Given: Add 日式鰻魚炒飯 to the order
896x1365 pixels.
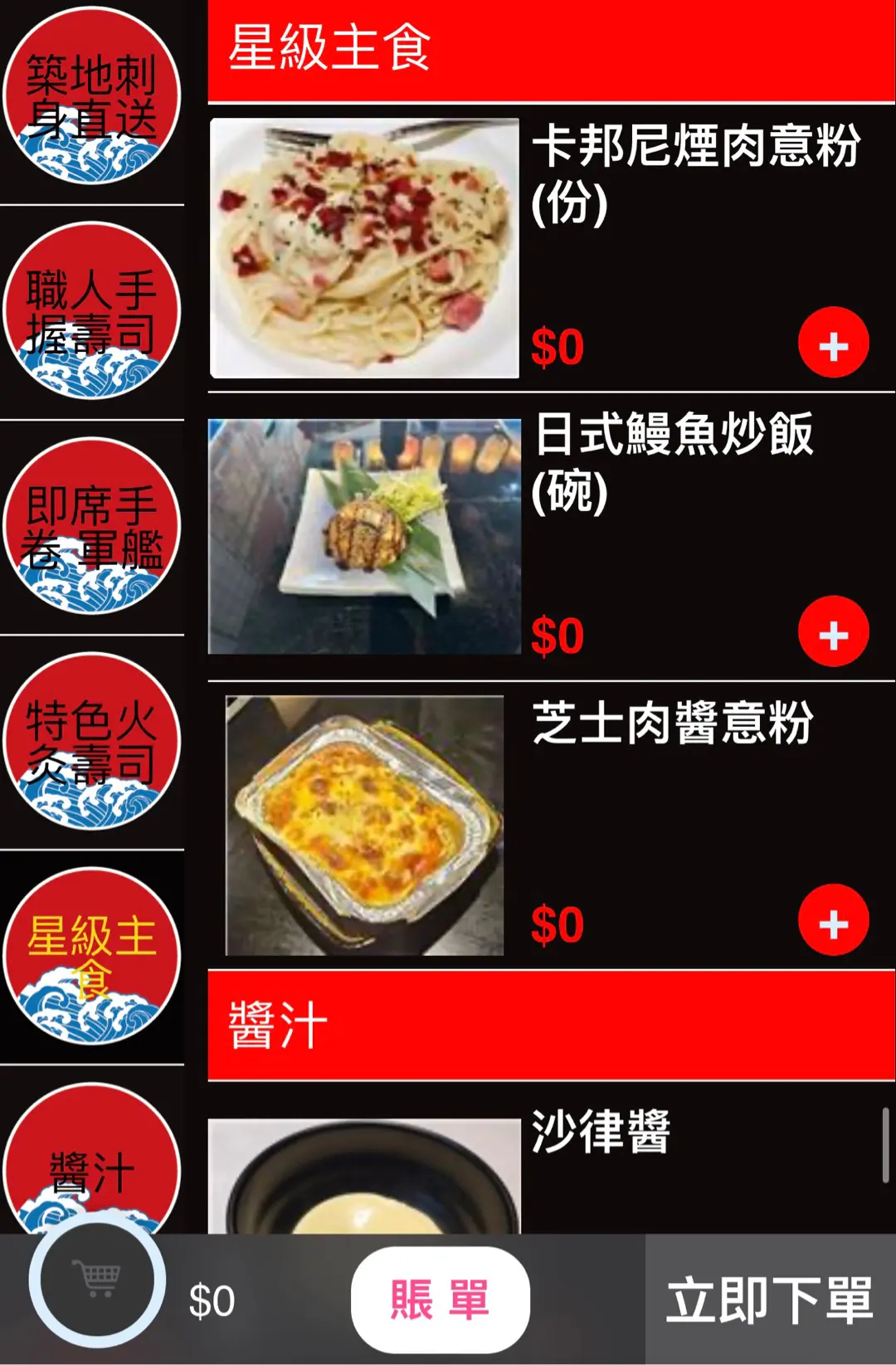Looking at the screenshot, I should click(833, 631).
